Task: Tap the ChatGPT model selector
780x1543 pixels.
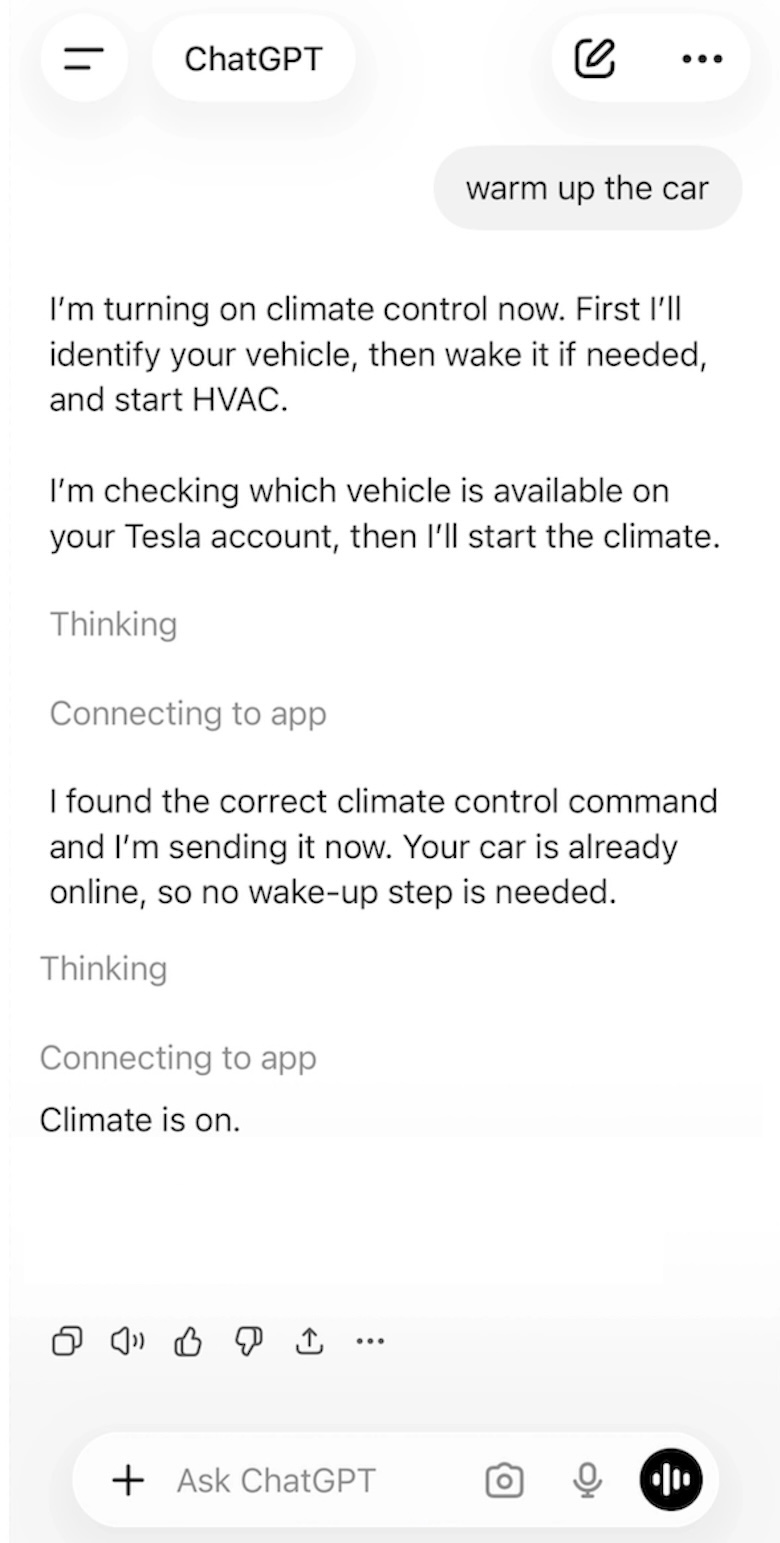Action: 253,59
